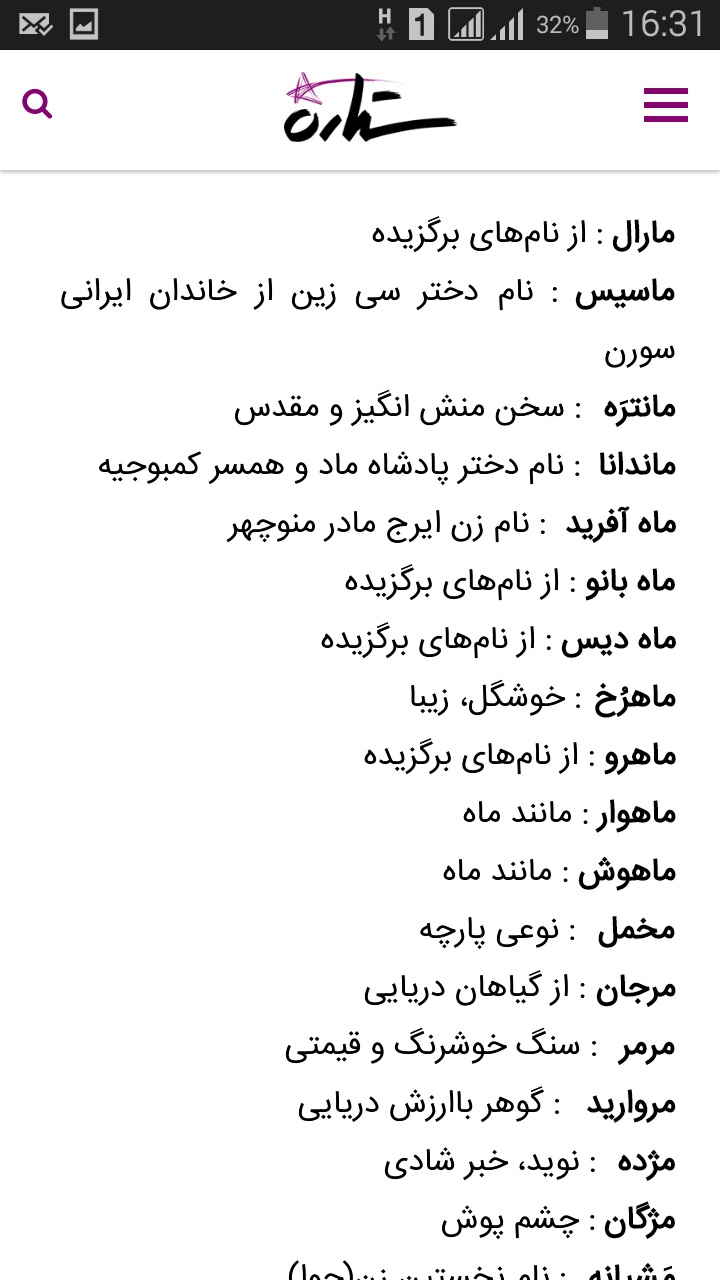This screenshot has width=720, height=1280.
Task: Open the search icon
Action: coord(37,104)
